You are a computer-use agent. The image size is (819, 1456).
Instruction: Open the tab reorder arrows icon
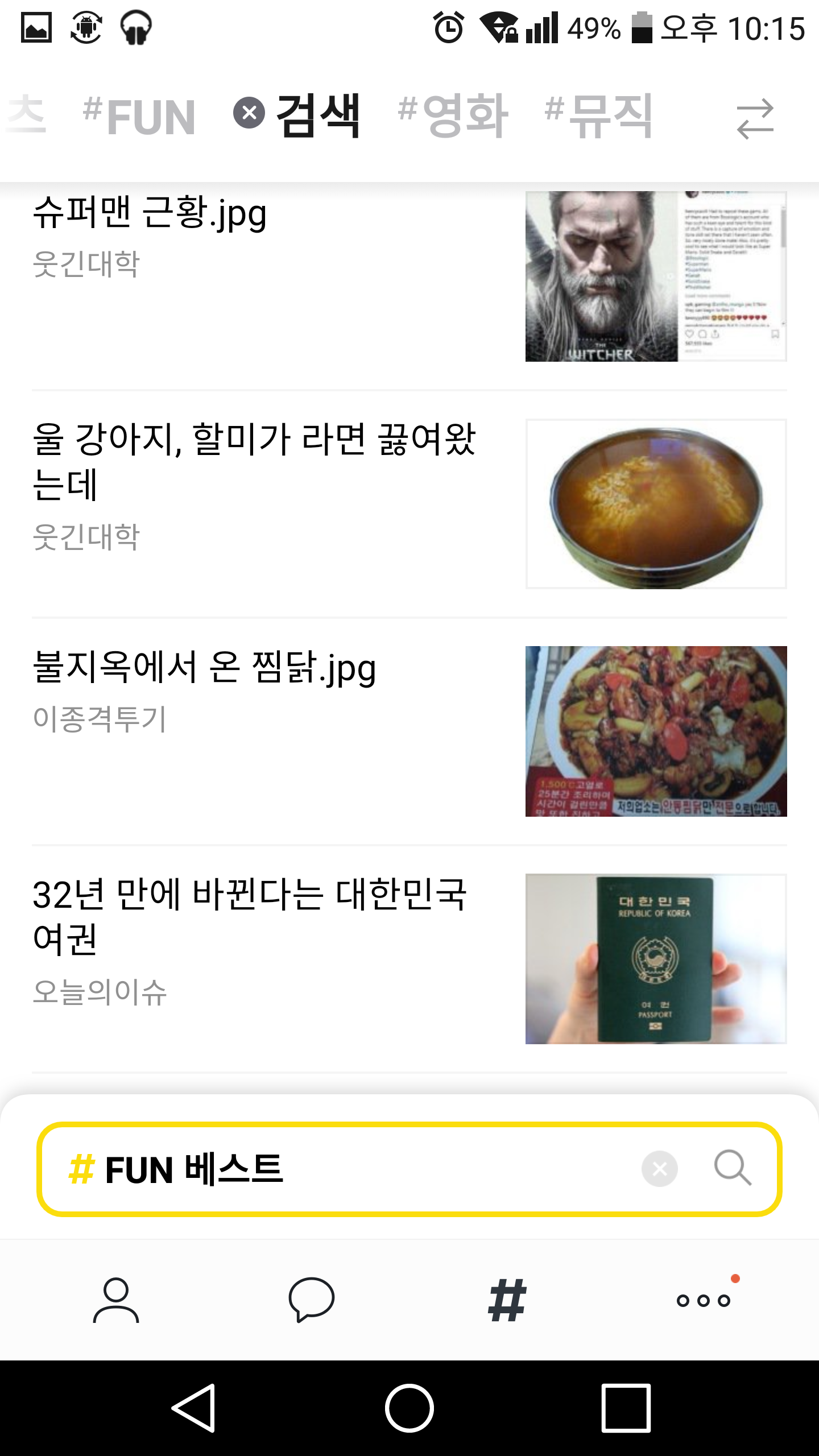[x=755, y=119]
